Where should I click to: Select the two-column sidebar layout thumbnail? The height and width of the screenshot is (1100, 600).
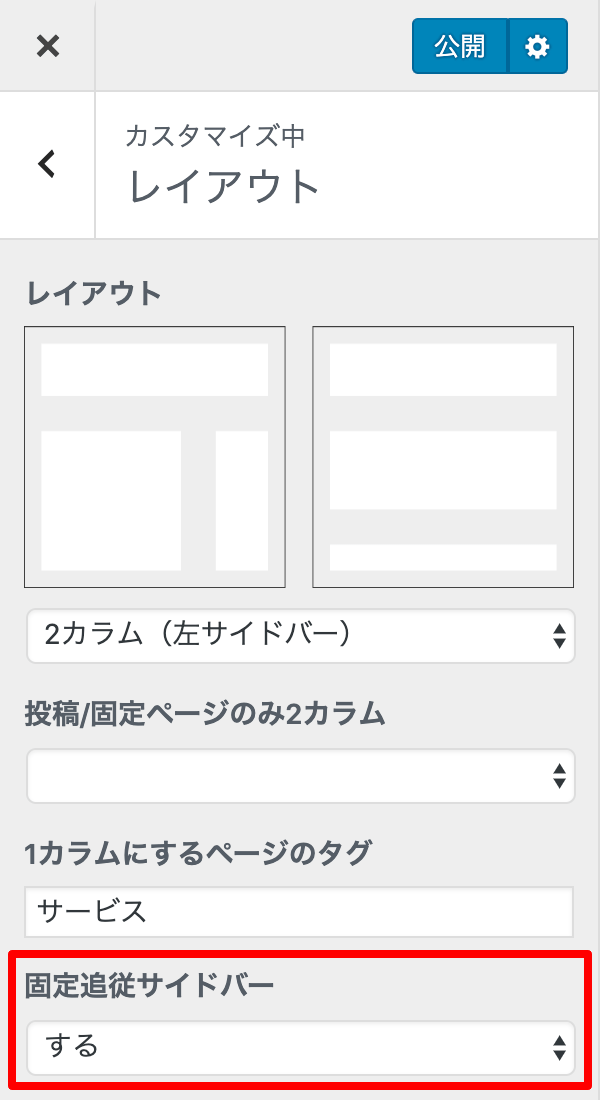(154, 457)
